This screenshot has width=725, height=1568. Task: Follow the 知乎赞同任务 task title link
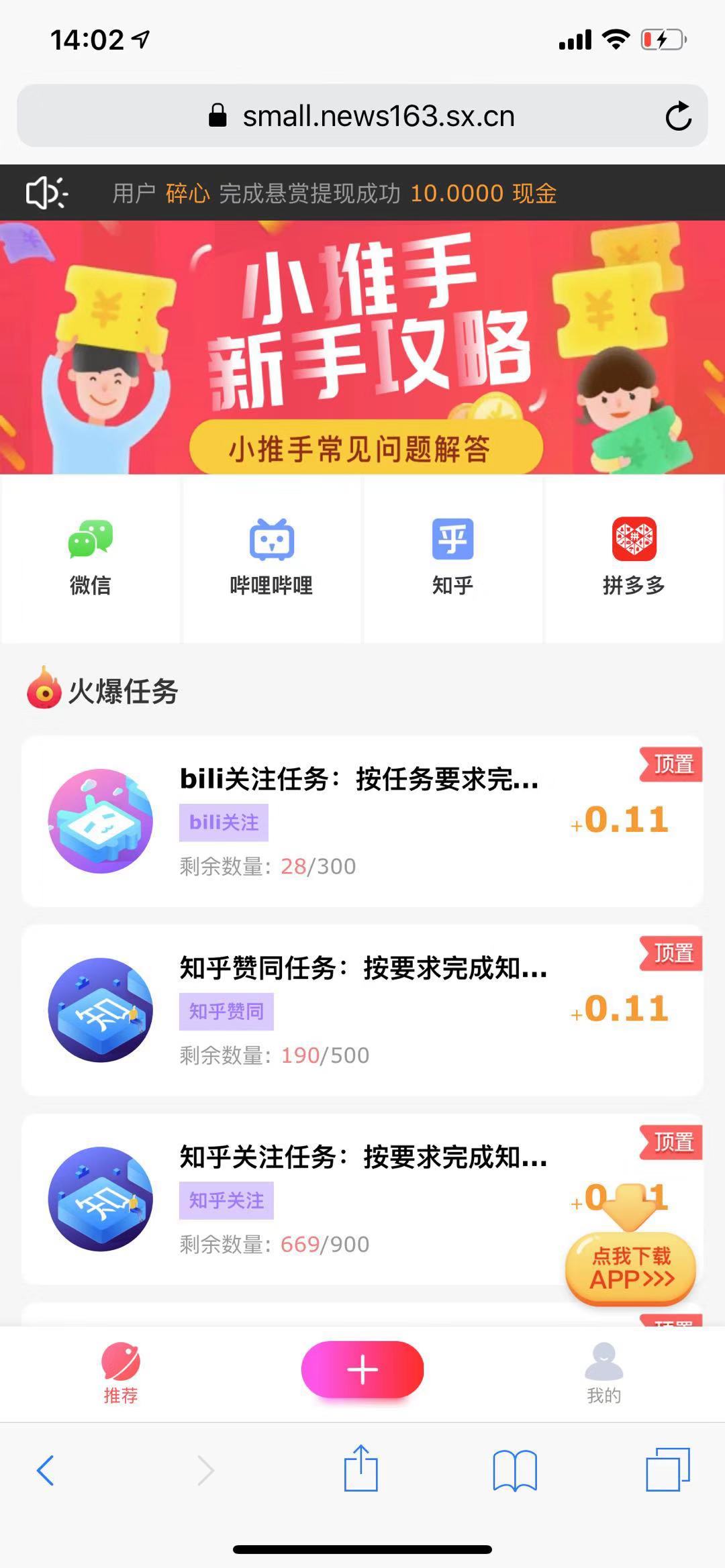(362, 968)
